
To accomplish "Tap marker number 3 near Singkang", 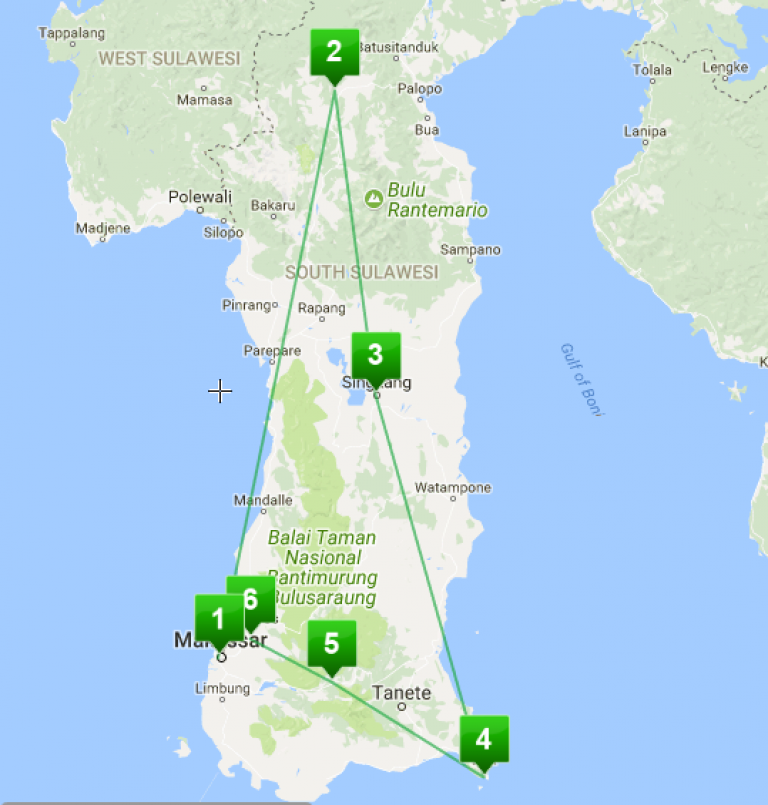I will click(375, 354).
